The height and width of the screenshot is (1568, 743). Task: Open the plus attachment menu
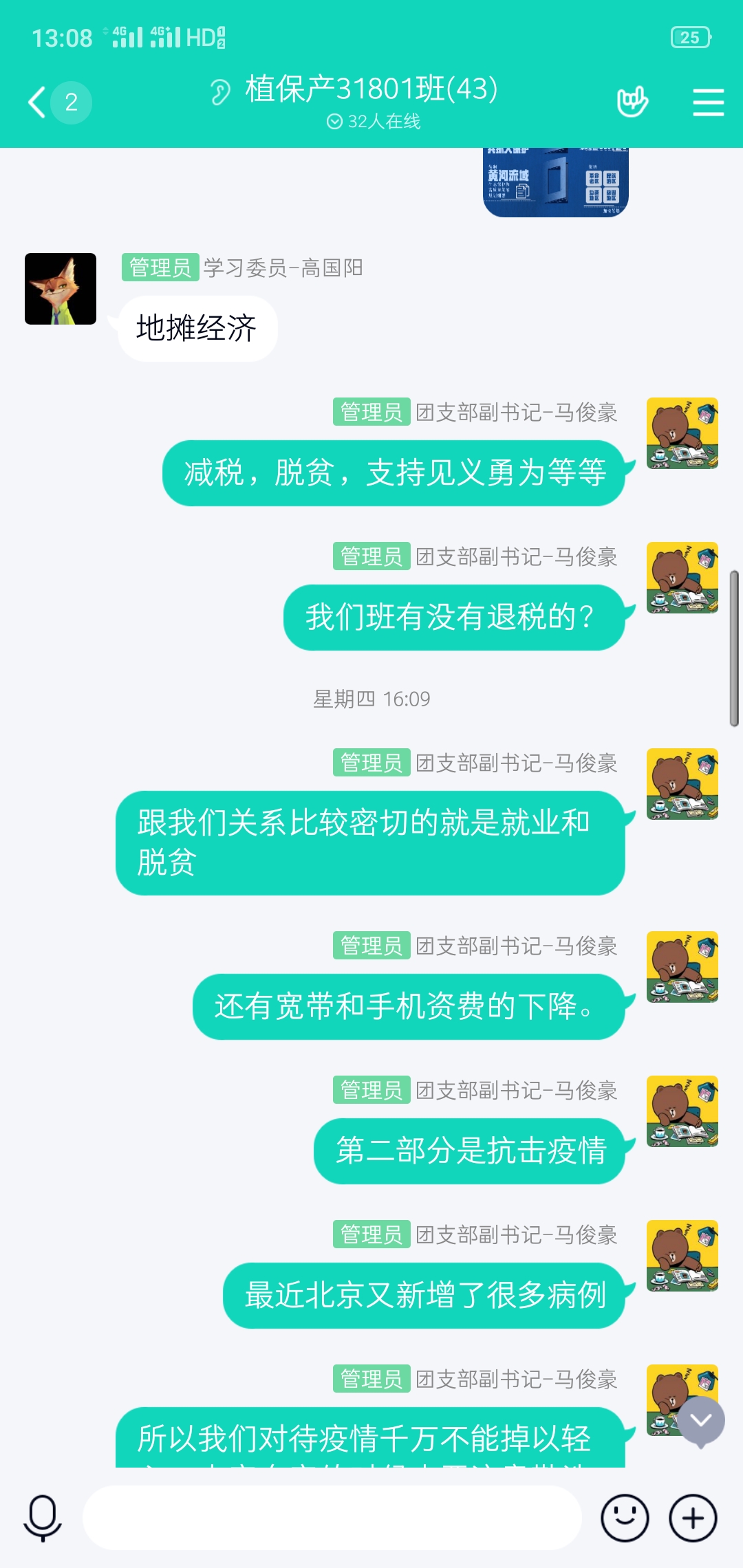pyautogui.click(x=693, y=1518)
